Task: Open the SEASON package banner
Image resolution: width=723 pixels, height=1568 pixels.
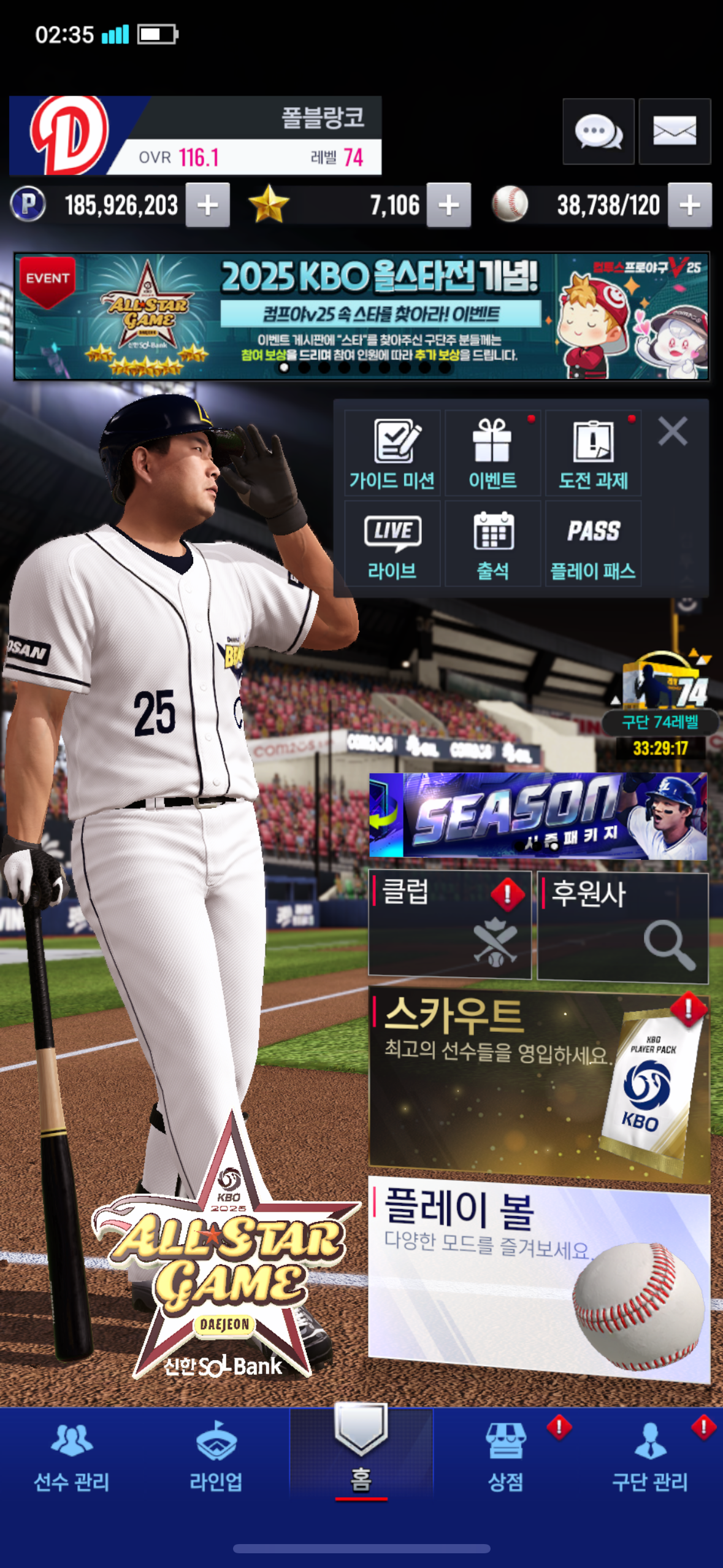Action: coord(538,815)
